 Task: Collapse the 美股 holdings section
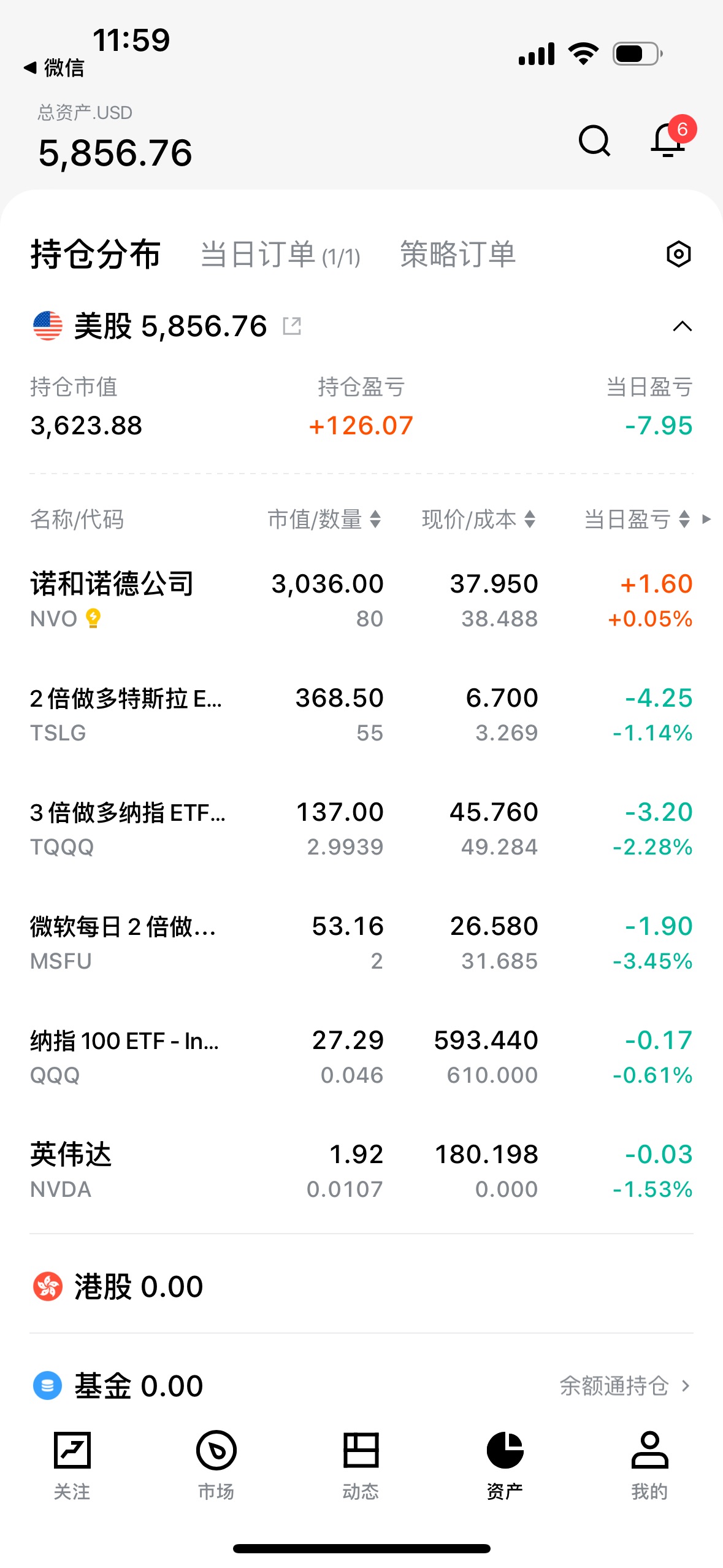682,326
